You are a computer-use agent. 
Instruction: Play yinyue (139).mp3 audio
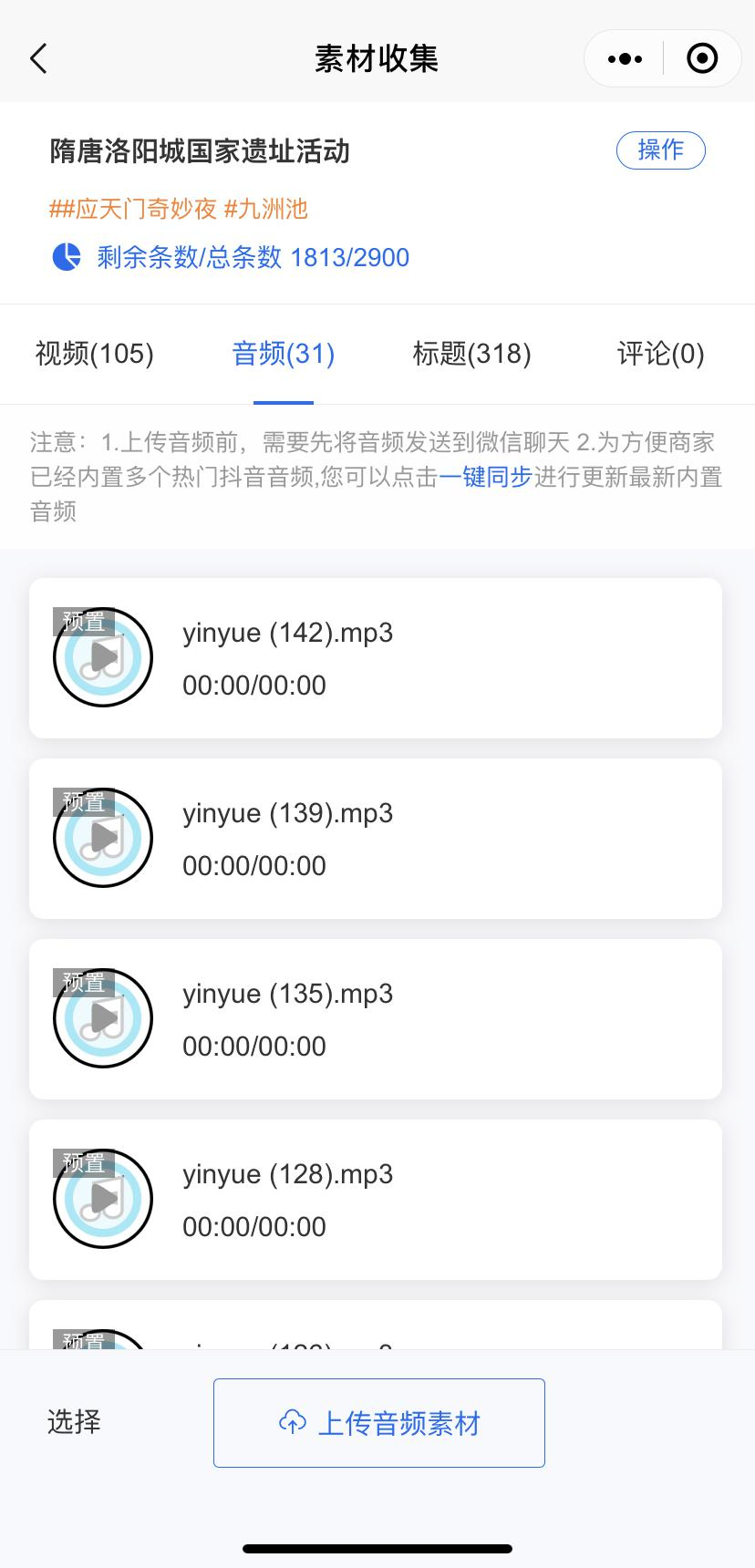click(103, 838)
